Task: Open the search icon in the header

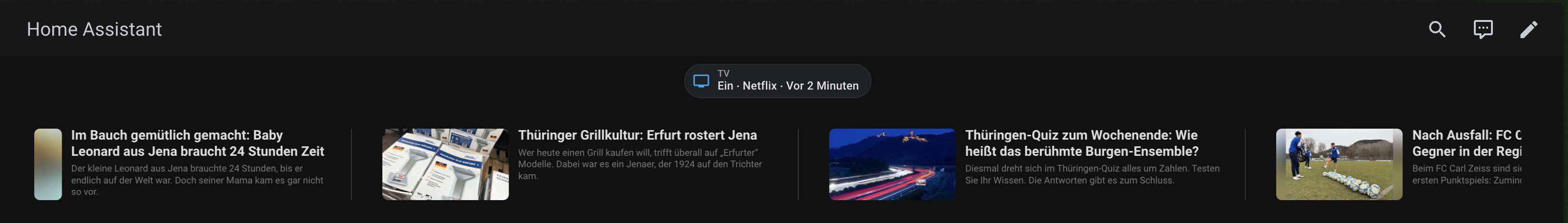Action: (1436, 29)
